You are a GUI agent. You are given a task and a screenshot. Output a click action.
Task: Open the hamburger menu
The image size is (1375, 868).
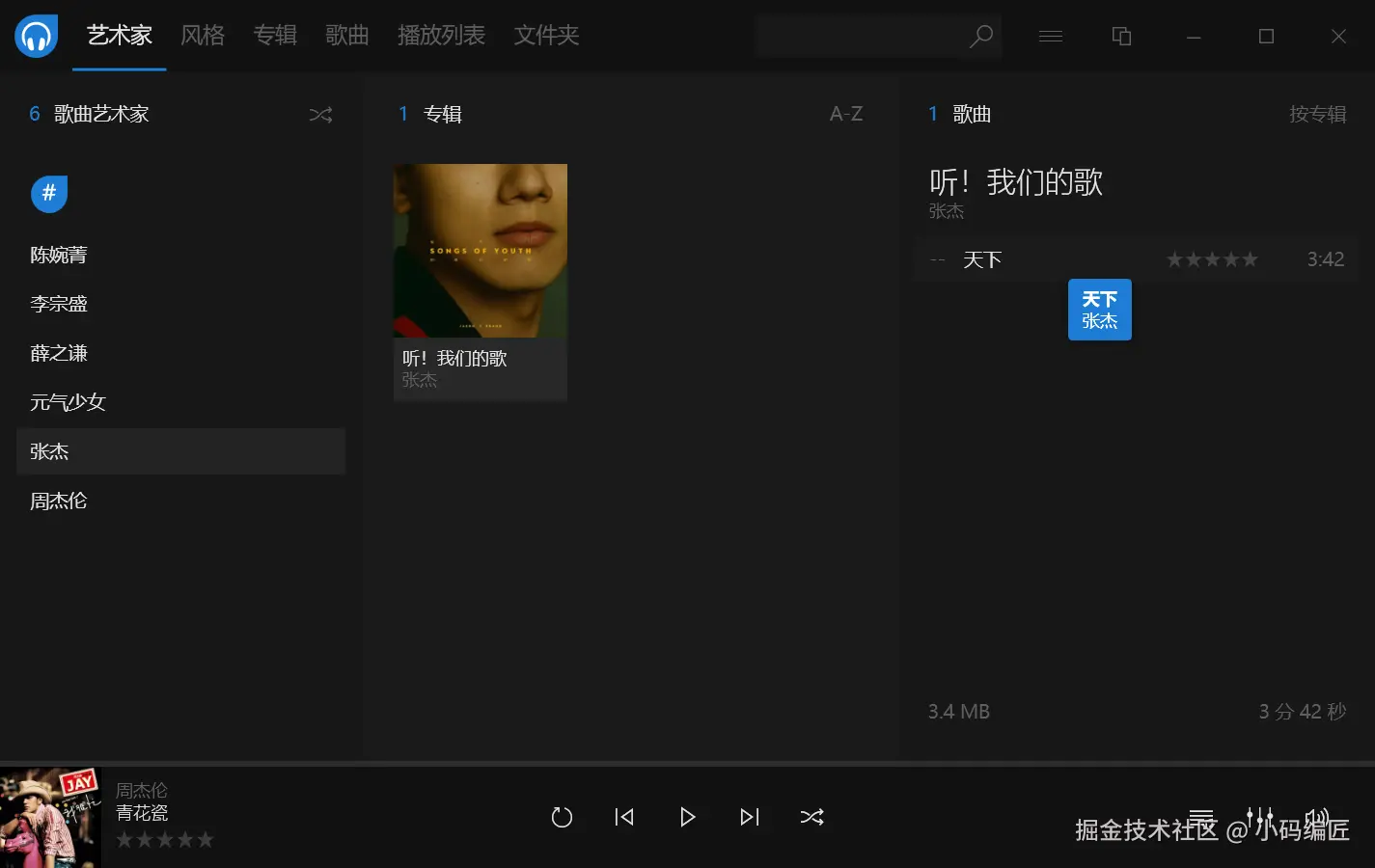point(1051,36)
